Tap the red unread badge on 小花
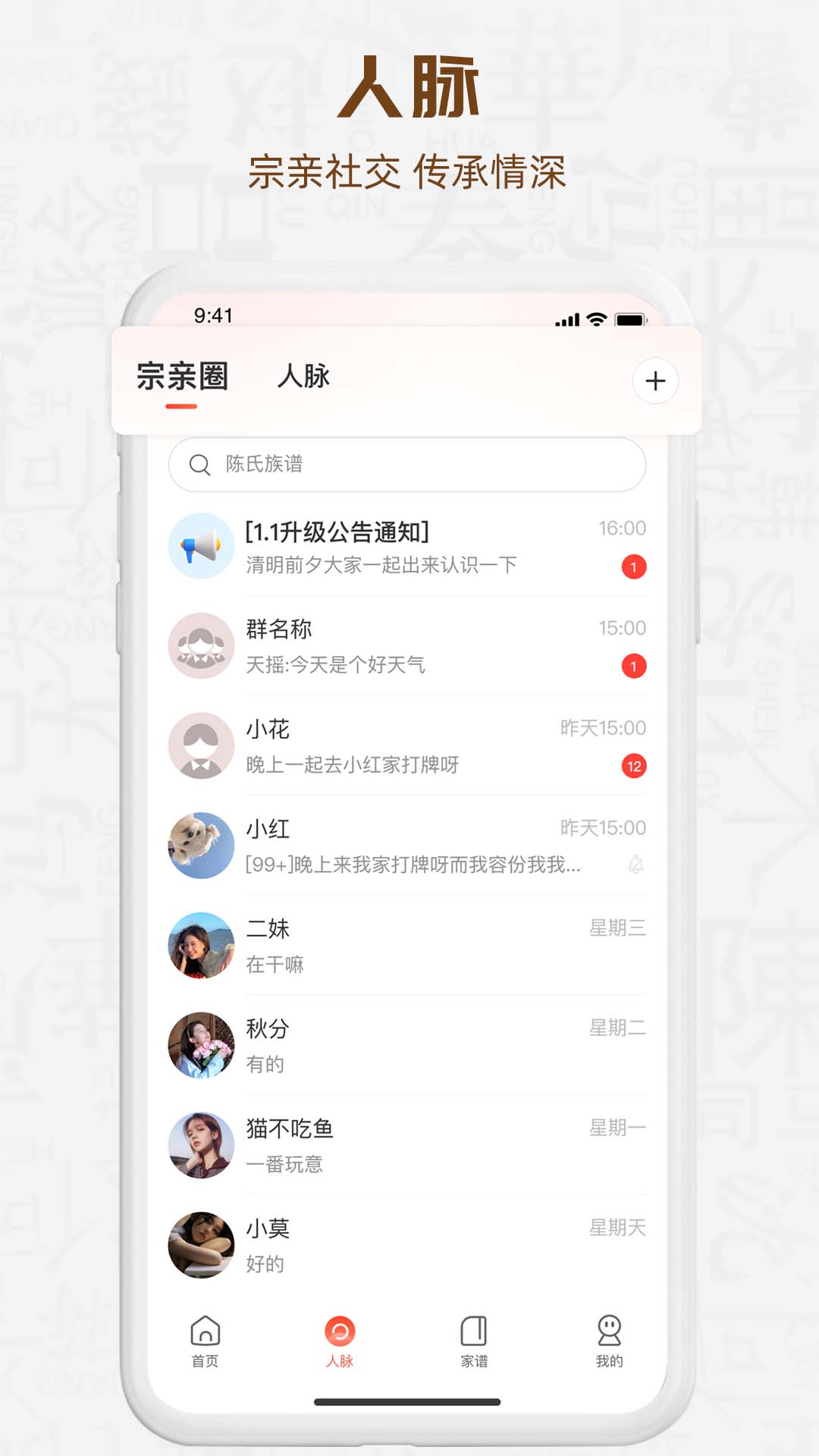This screenshot has height=1456, width=819. (x=635, y=767)
